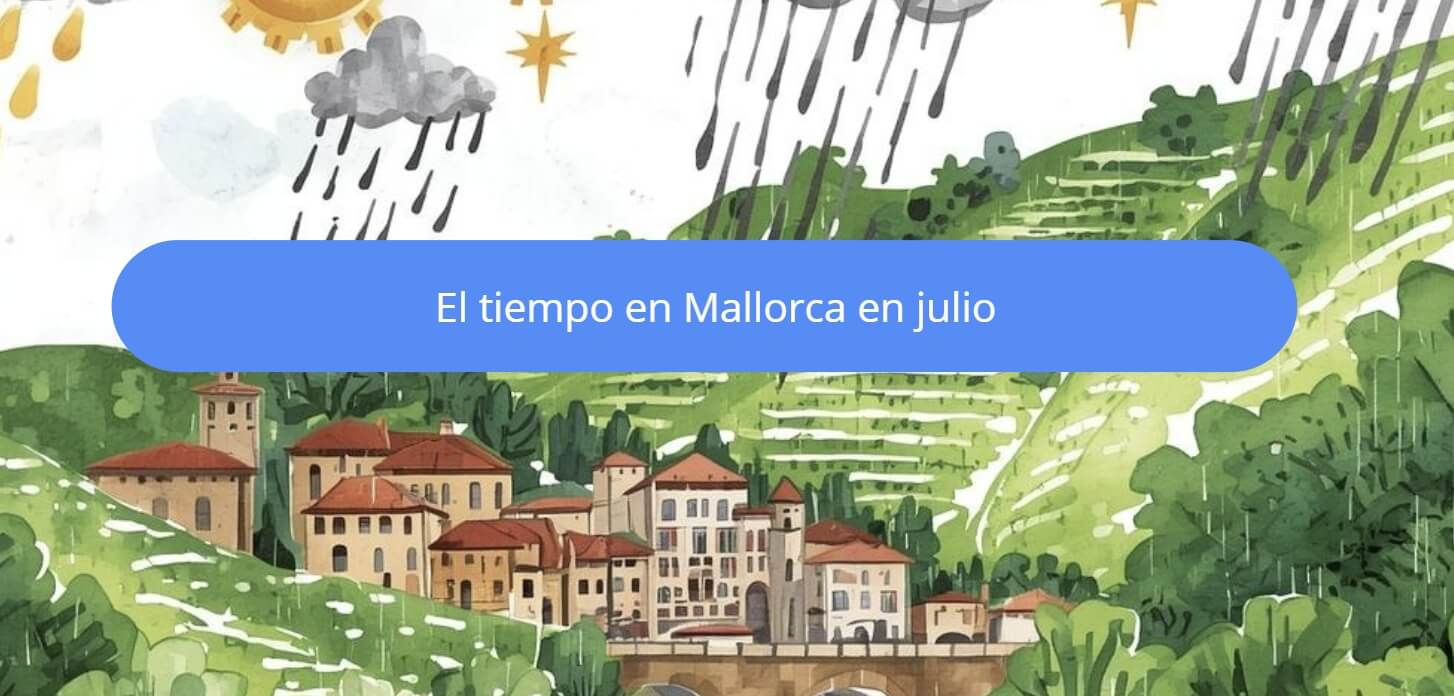Open El tiempo en Mallorca en julio

click(704, 306)
